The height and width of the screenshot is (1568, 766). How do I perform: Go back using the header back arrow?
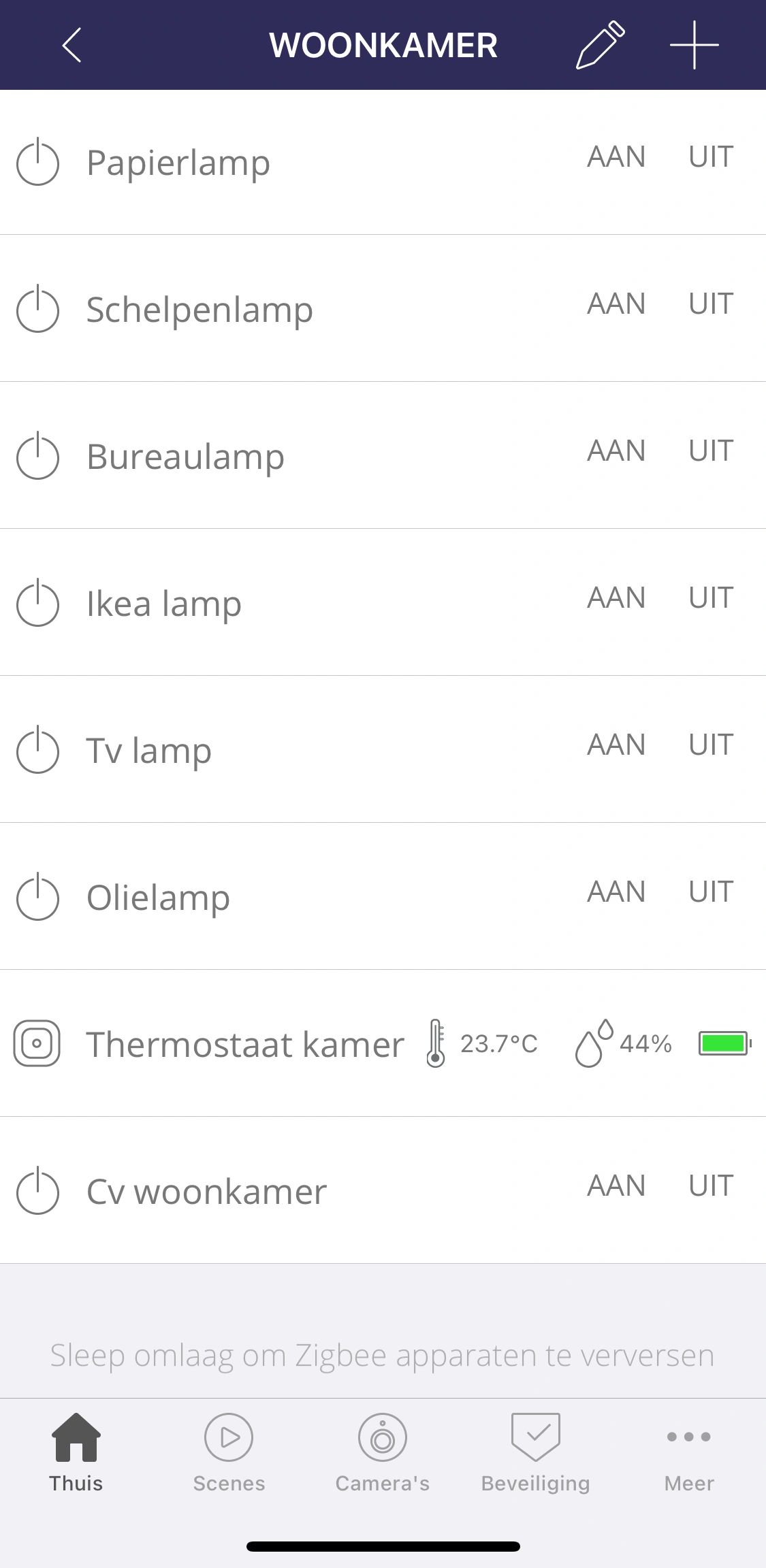pos(71,45)
